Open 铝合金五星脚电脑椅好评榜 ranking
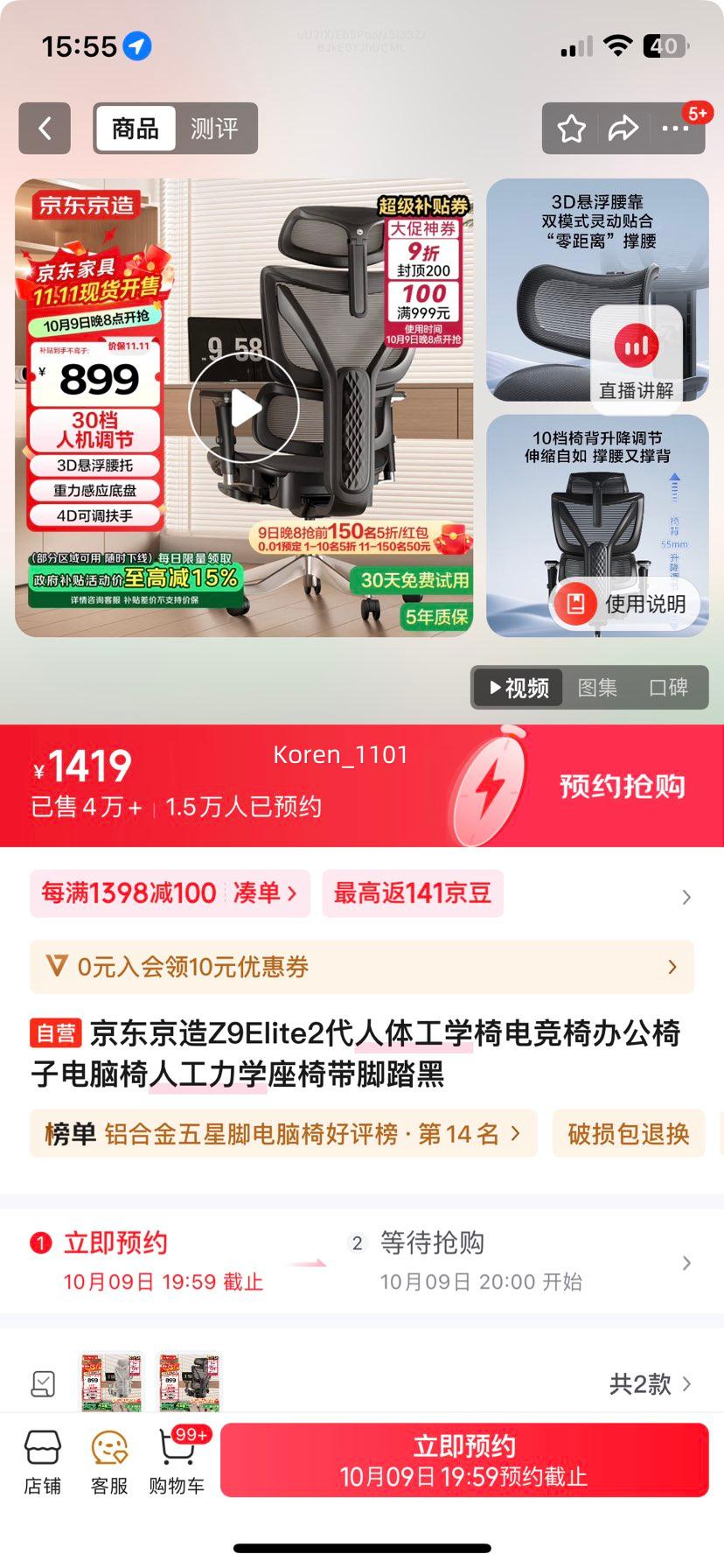 (282, 1134)
